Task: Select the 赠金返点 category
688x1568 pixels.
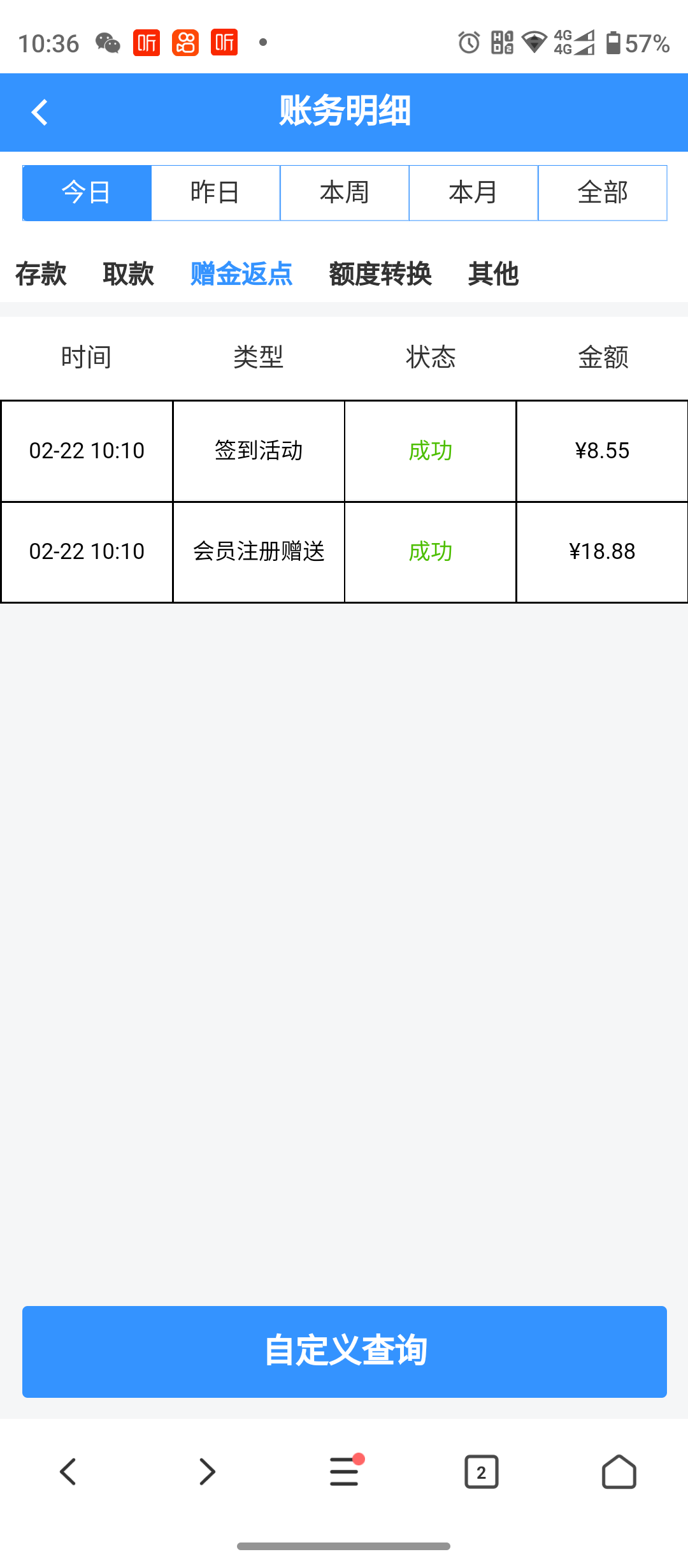Action: 241,274
